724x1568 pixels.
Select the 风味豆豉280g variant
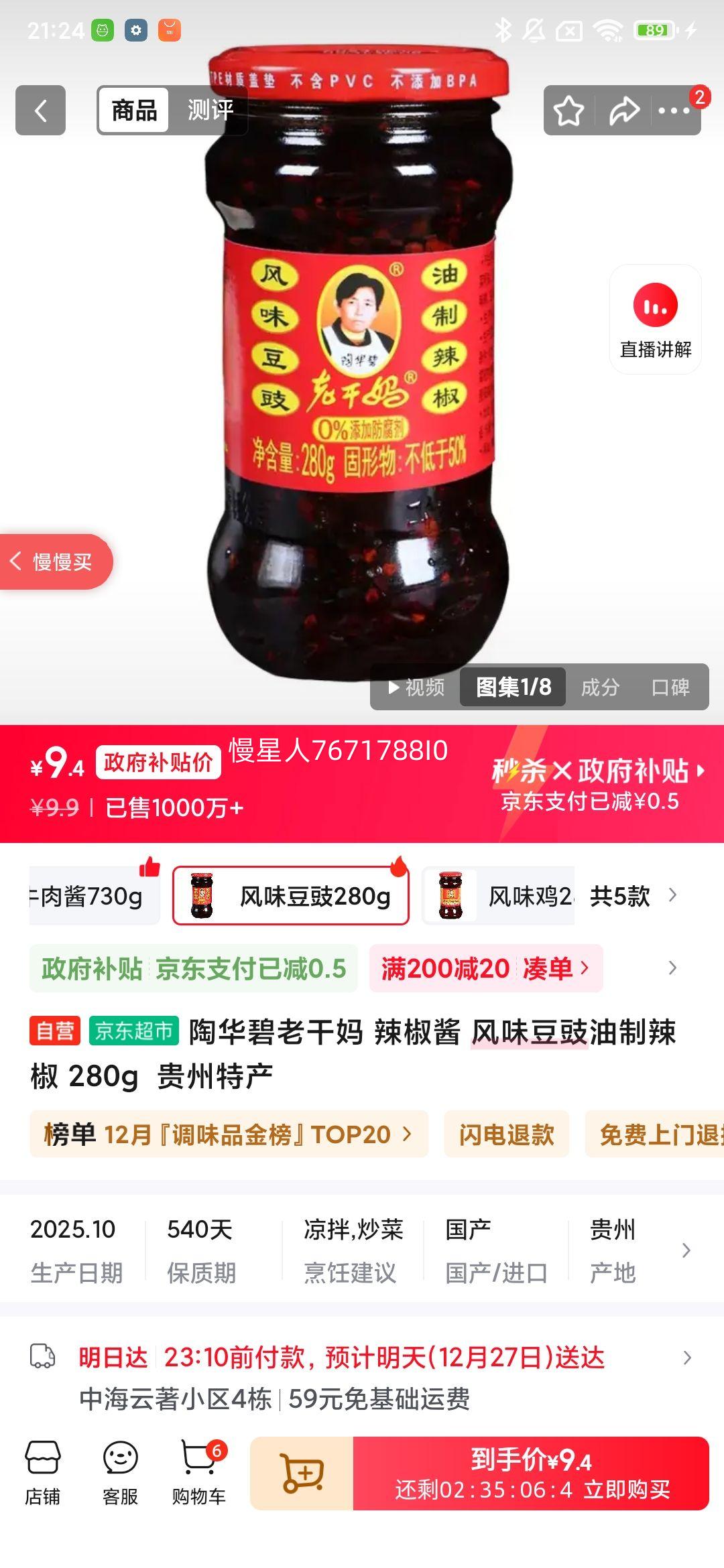[x=290, y=895]
